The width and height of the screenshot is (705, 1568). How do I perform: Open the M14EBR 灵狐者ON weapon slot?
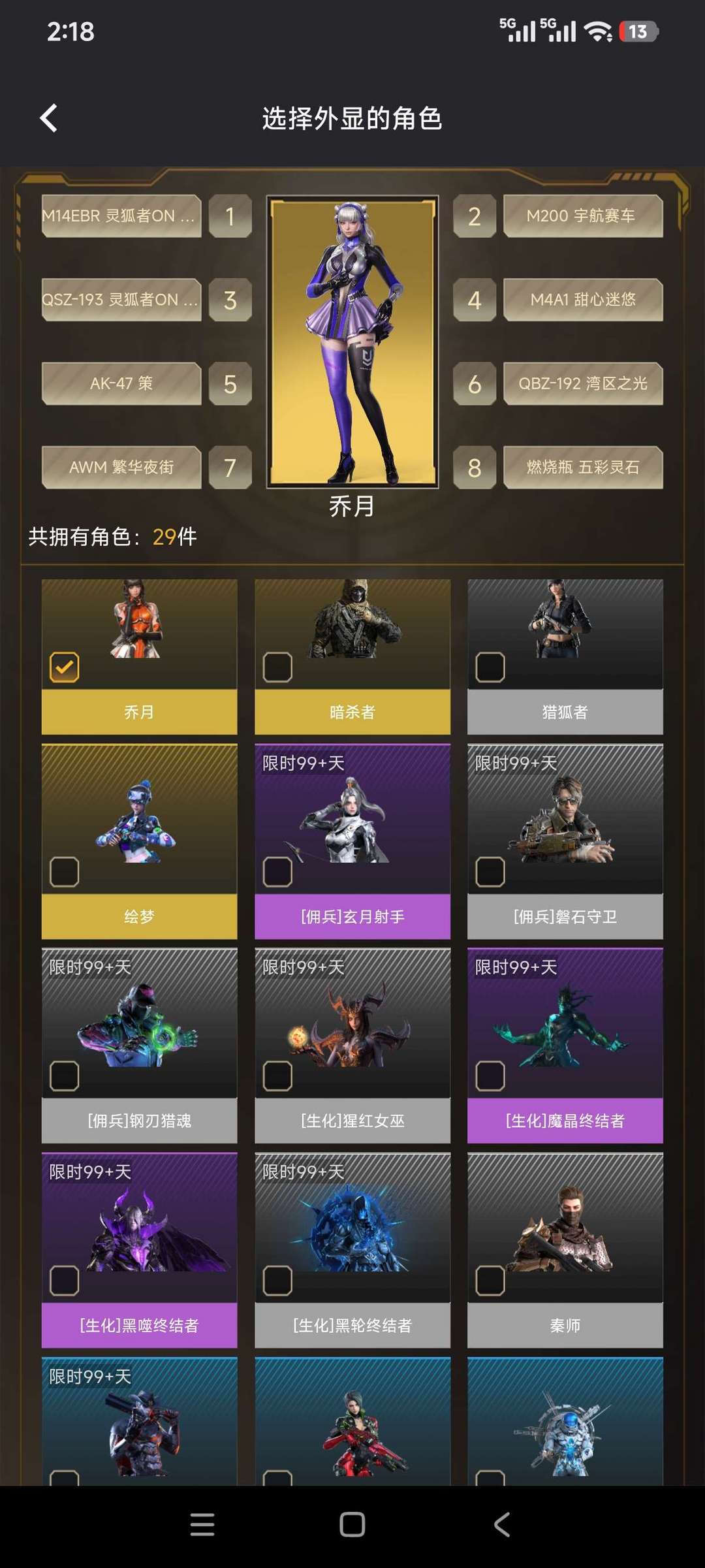coord(121,217)
